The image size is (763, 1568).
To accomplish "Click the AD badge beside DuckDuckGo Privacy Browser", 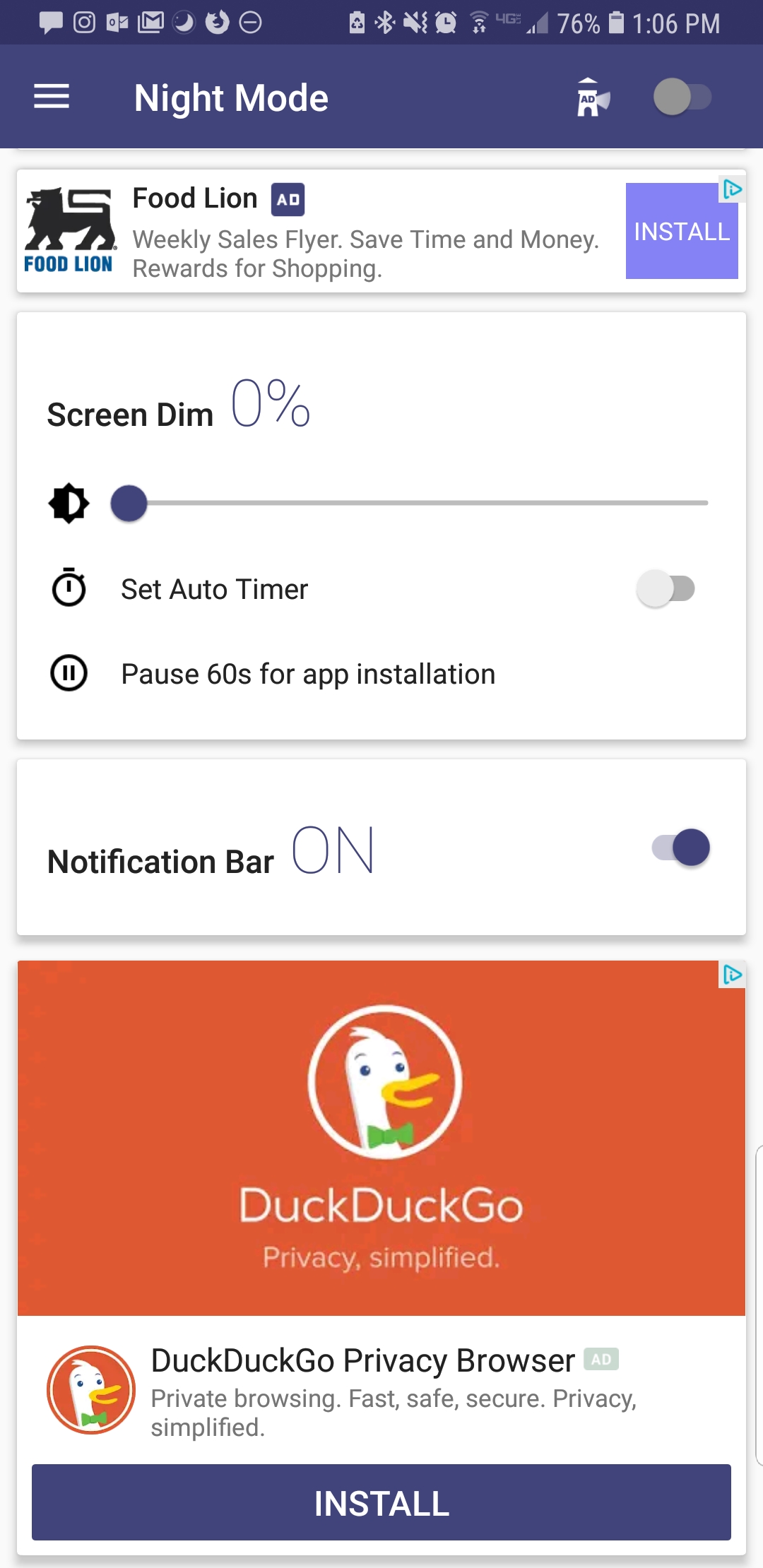I will coord(602,1360).
